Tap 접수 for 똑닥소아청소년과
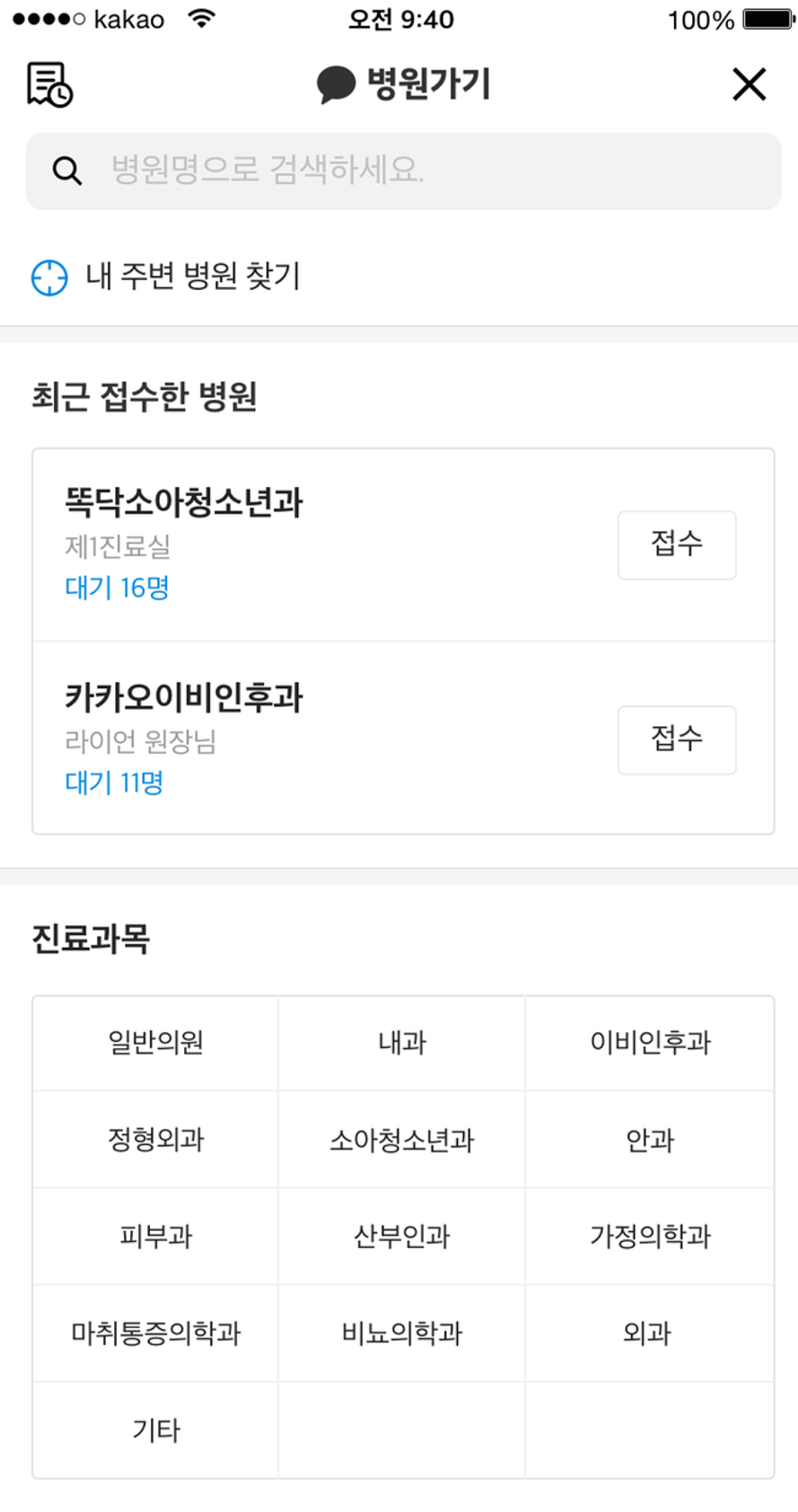The width and height of the screenshot is (798, 1512). pyautogui.click(x=677, y=545)
